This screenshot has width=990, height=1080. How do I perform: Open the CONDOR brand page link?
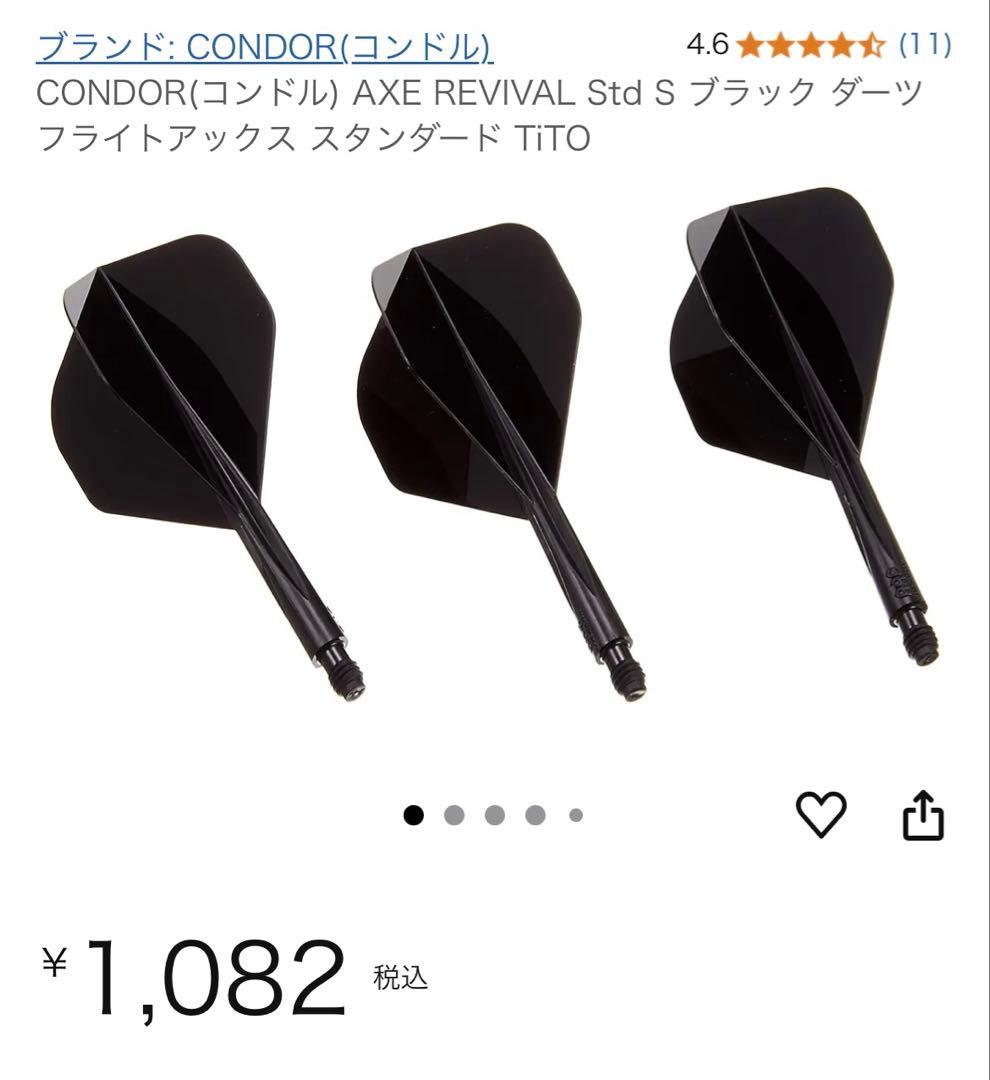pos(265,47)
